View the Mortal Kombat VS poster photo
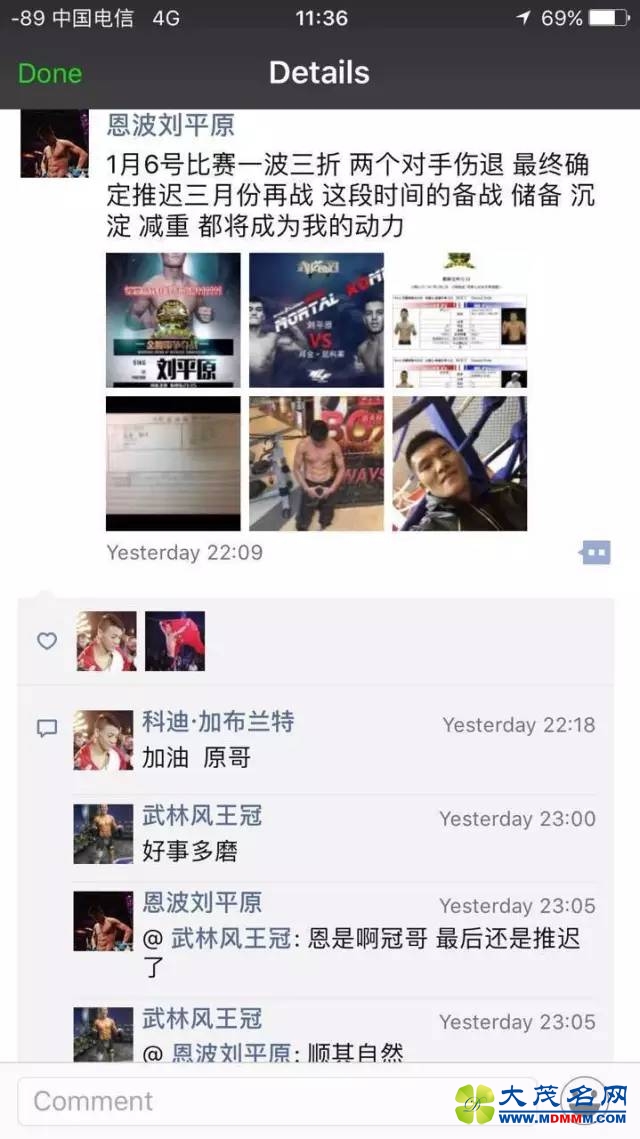640x1139 pixels. (x=316, y=319)
